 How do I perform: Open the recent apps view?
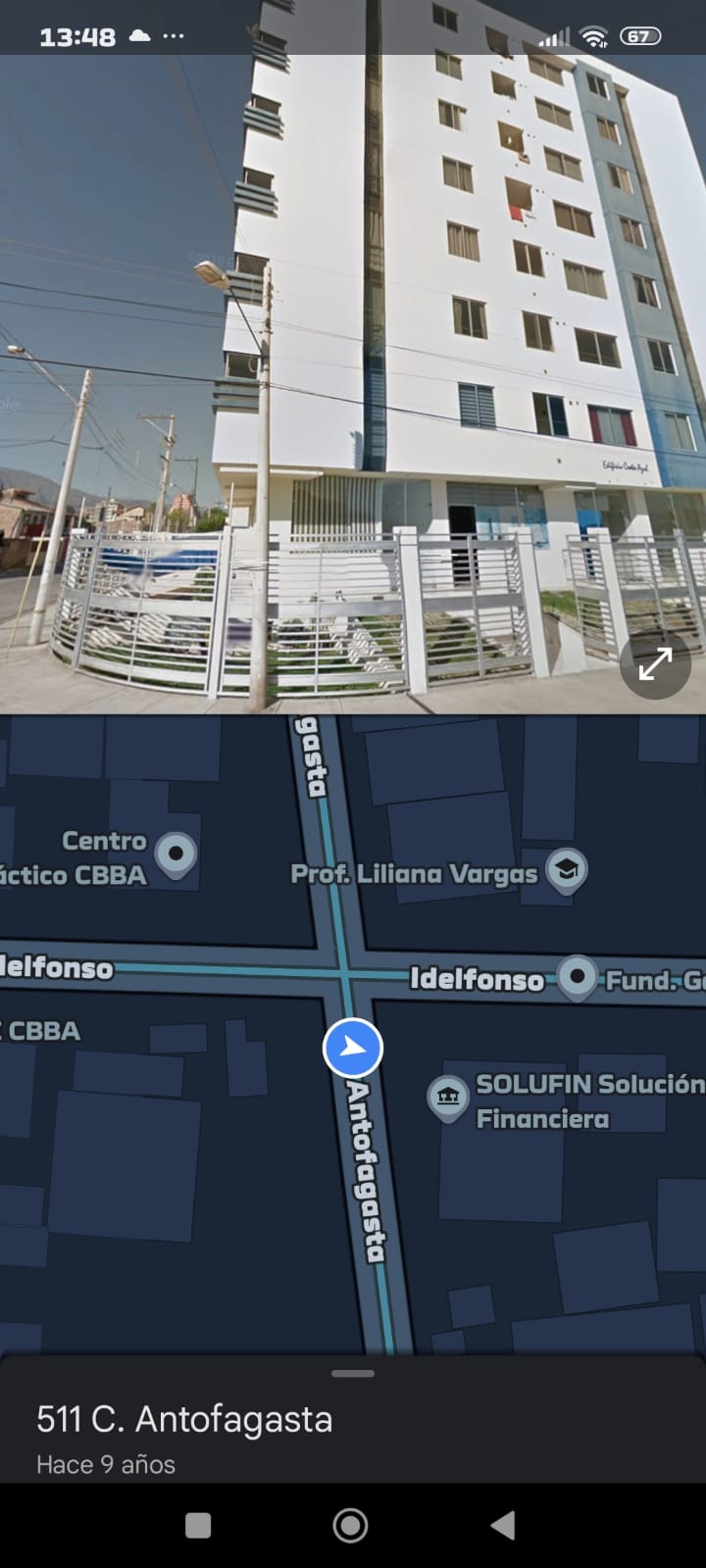coord(198,1525)
